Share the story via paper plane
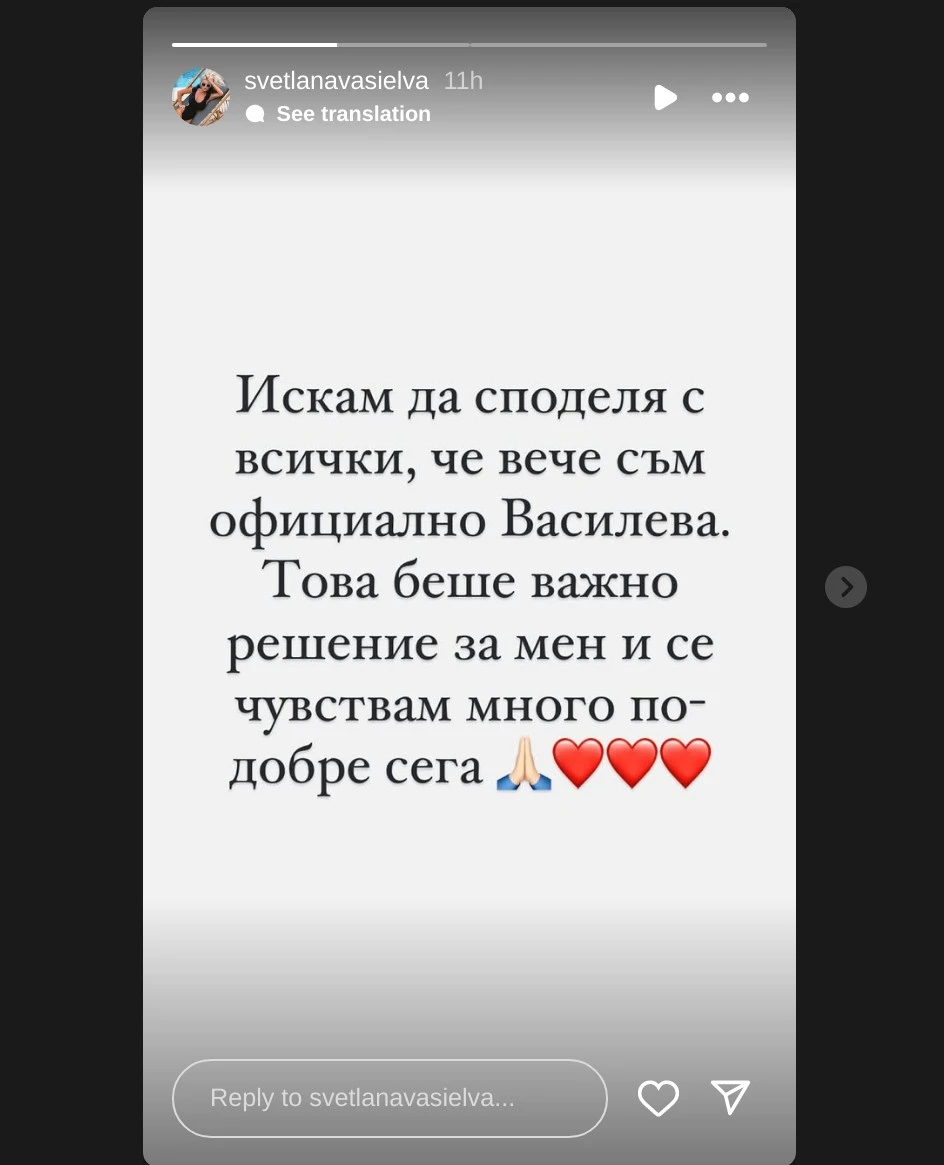Image resolution: width=944 pixels, height=1165 pixels. click(730, 1098)
